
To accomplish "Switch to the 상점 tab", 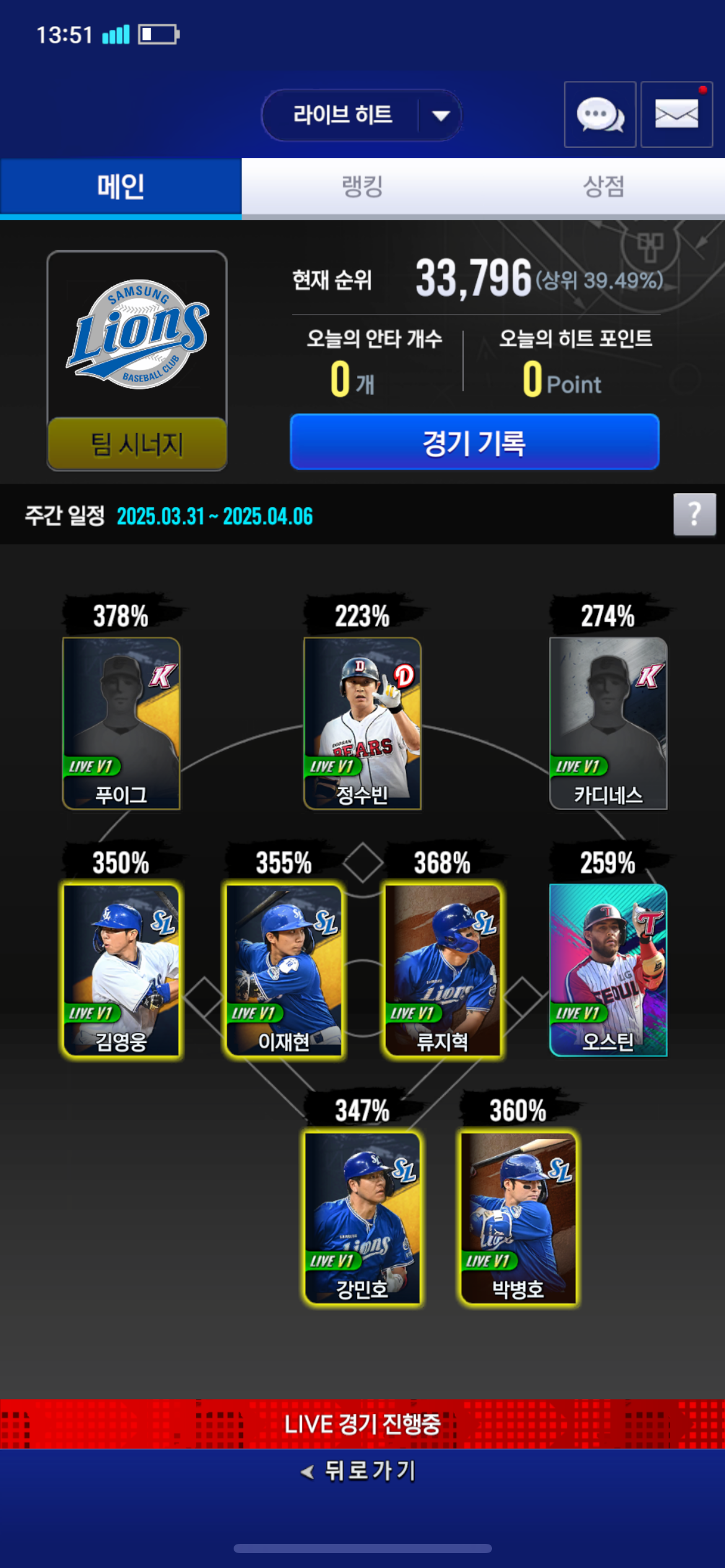I will (x=604, y=186).
